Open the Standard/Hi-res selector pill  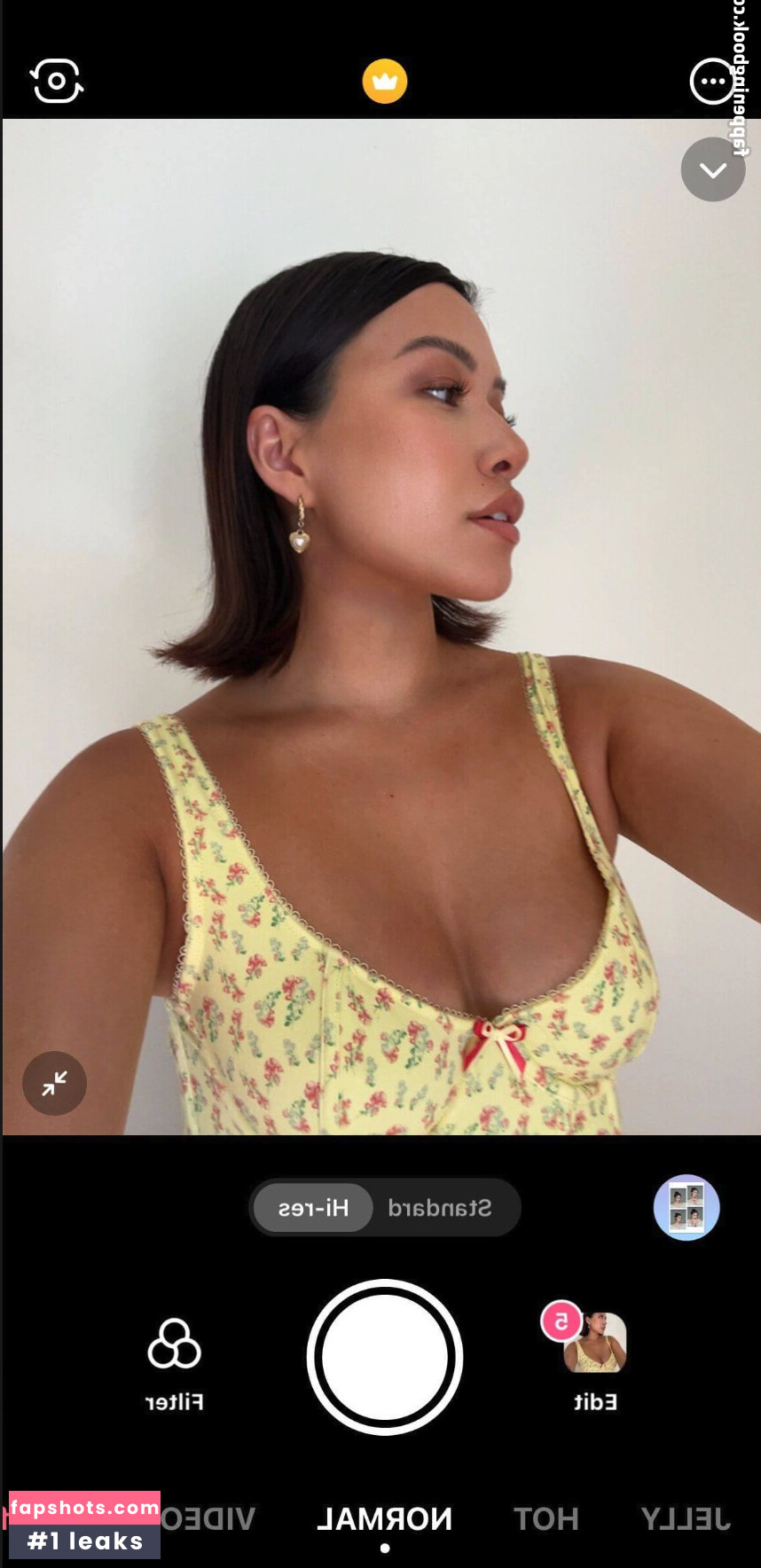click(x=385, y=1207)
